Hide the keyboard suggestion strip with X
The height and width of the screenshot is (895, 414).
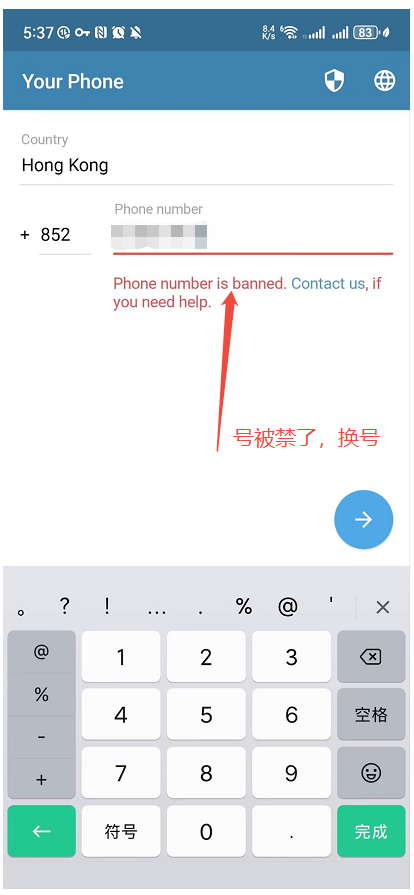tap(383, 607)
